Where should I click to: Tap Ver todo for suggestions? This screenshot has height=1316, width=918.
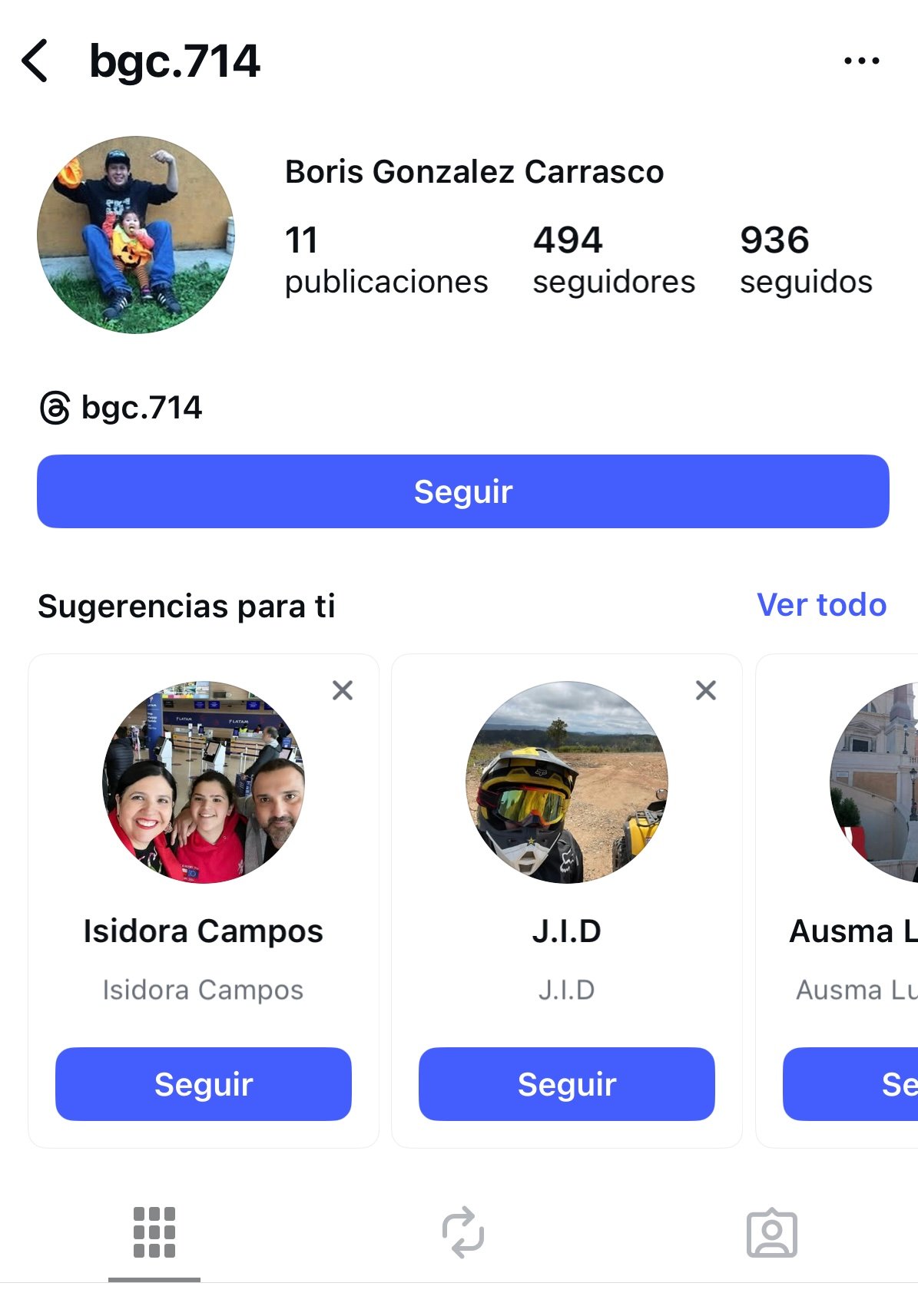(x=821, y=605)
